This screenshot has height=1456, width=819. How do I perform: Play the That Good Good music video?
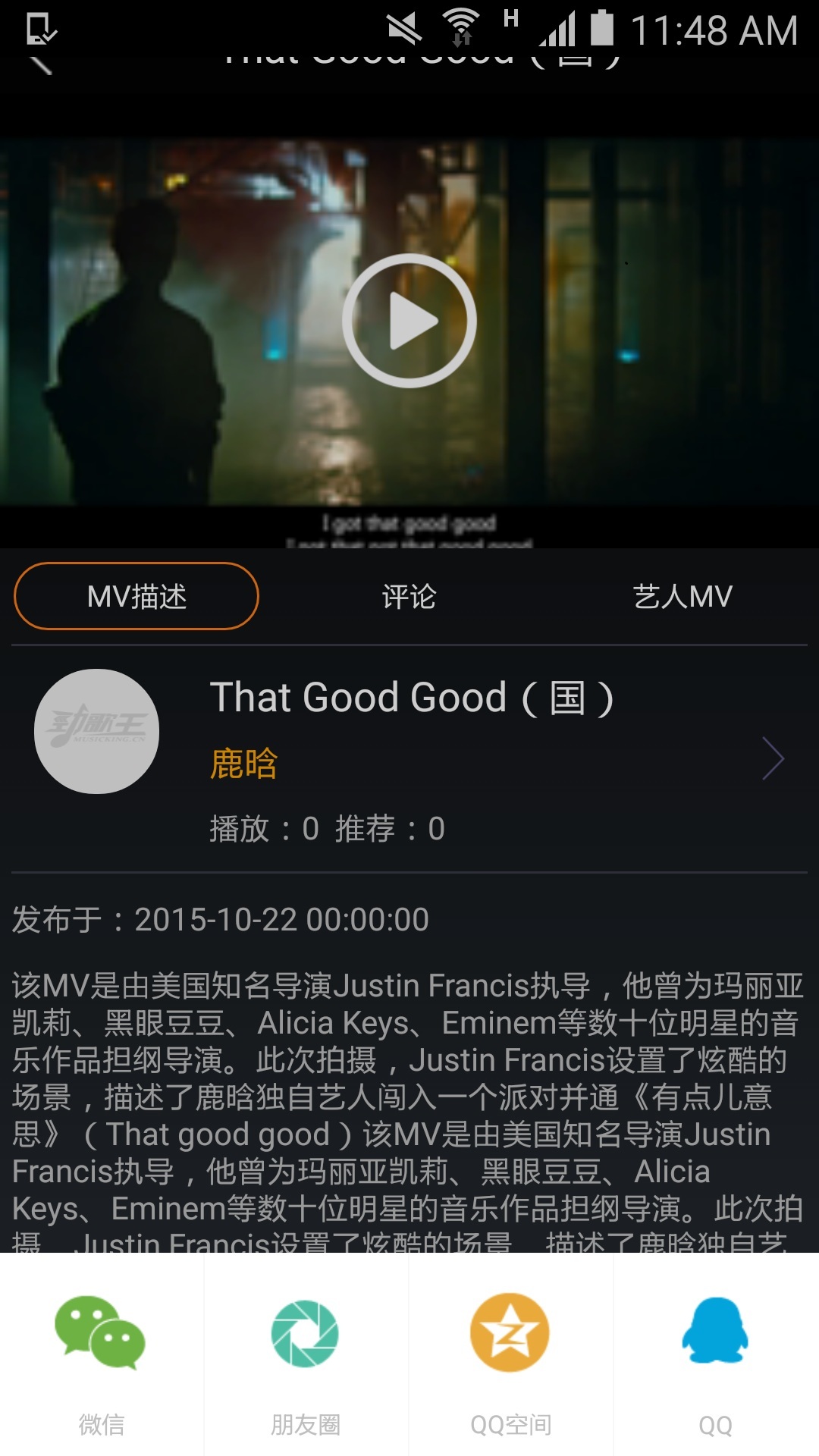coord(409,321)
